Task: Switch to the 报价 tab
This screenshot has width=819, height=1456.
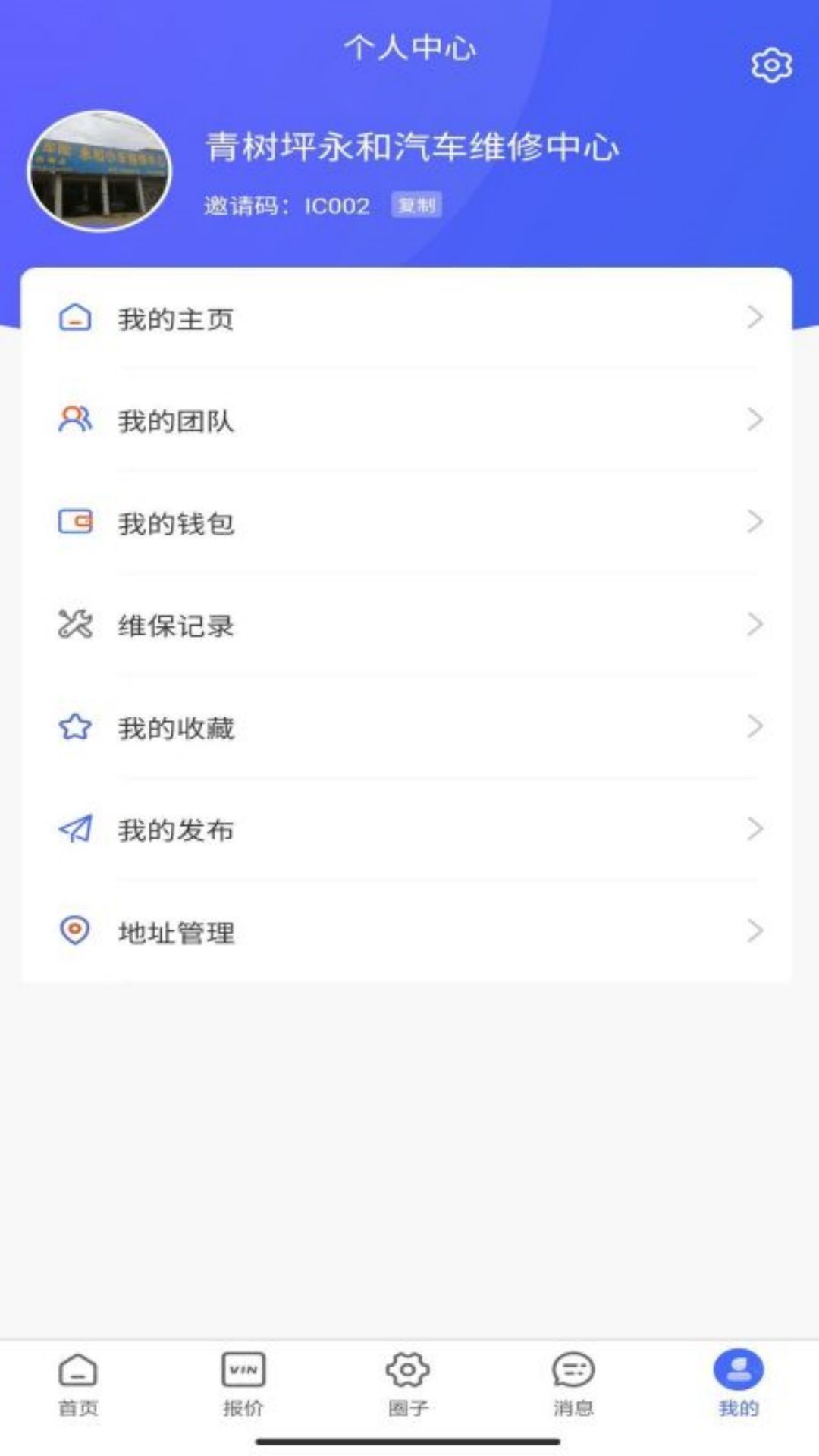Action: click(x=243, y=1383)
